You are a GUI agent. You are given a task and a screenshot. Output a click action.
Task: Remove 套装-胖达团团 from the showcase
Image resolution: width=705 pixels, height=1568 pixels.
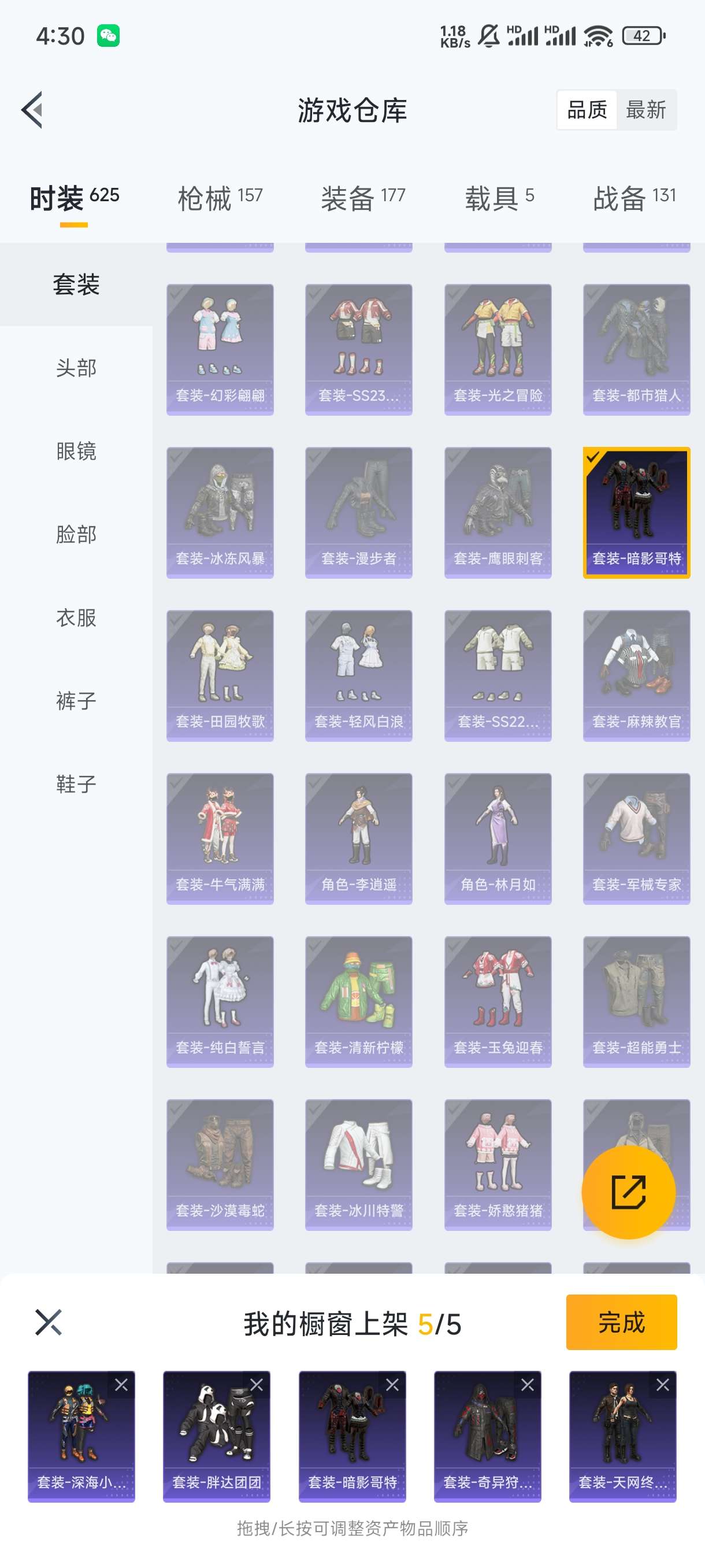[x=257, y=1385]
